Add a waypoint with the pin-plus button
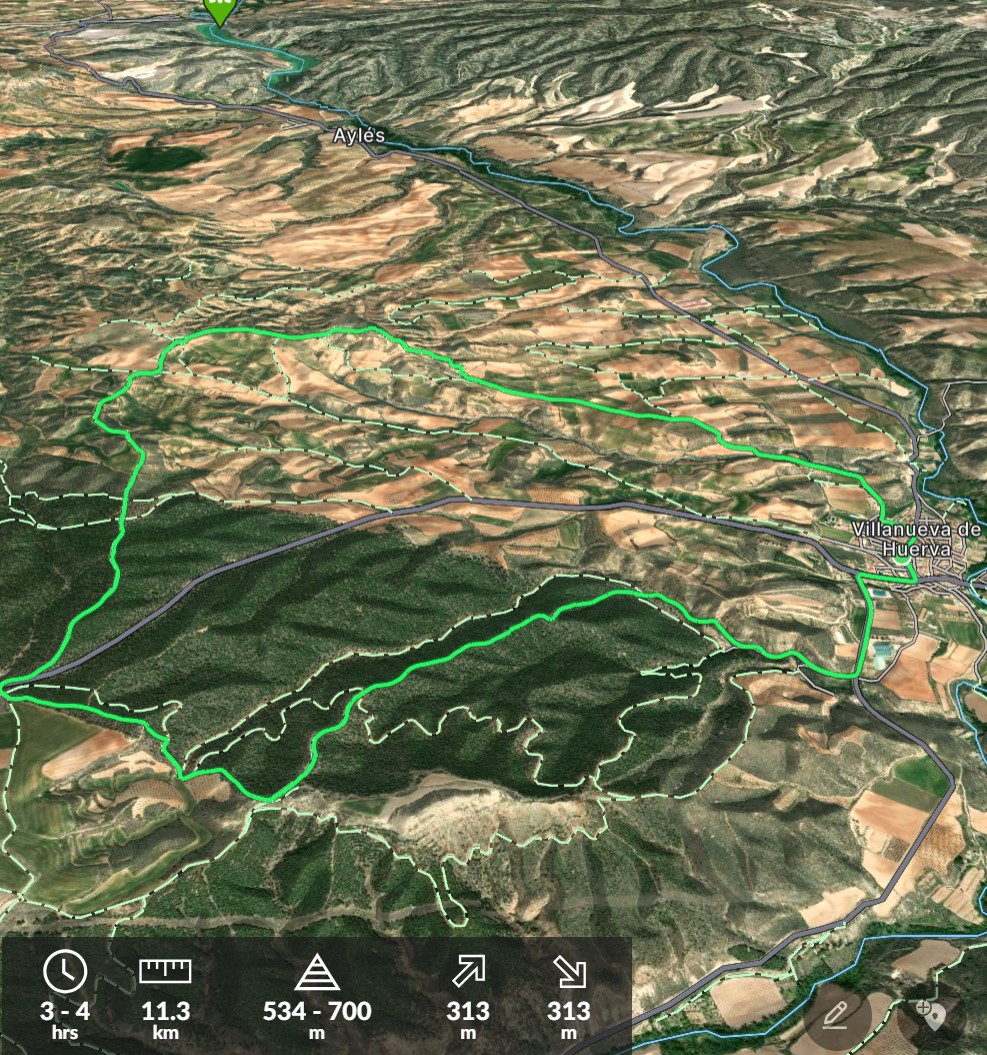 tap(929, 1016)
